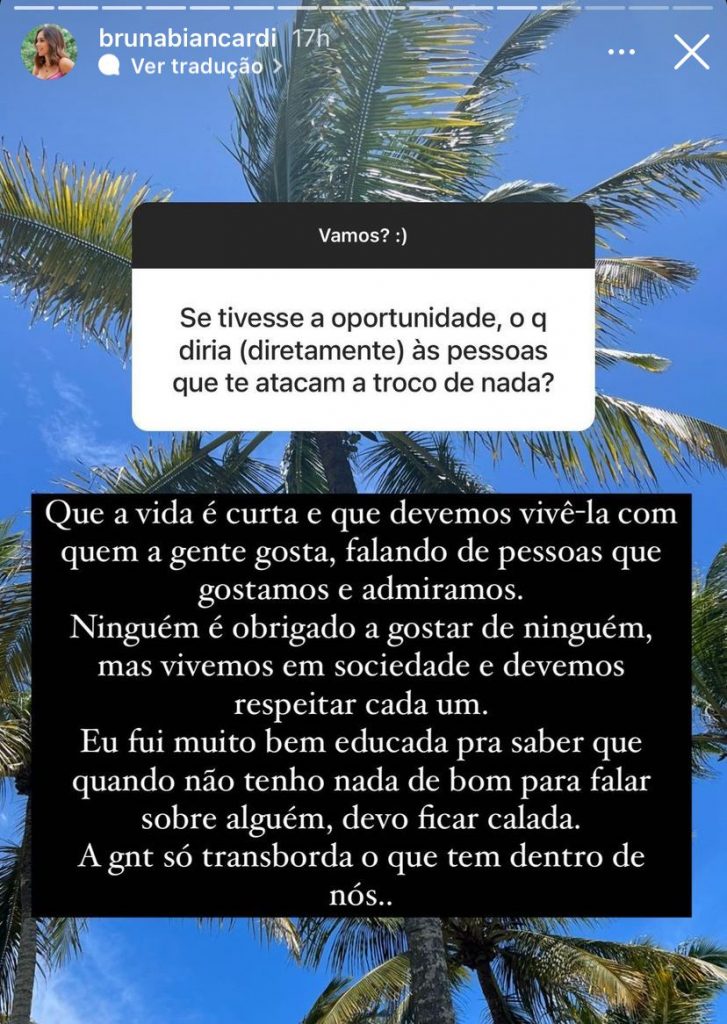Open the story options menu

621,52
